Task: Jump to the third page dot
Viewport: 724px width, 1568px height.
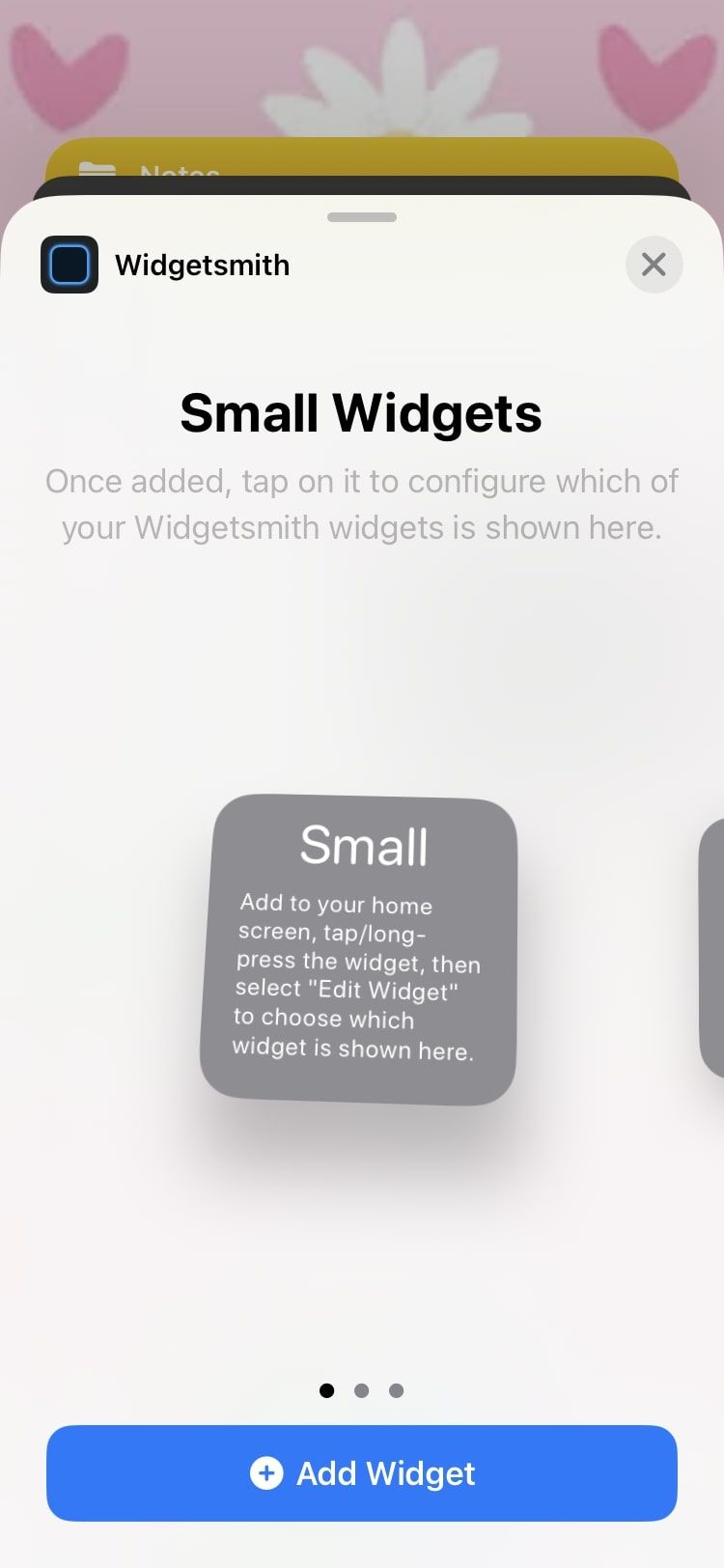Action: tap(396, 1390)
